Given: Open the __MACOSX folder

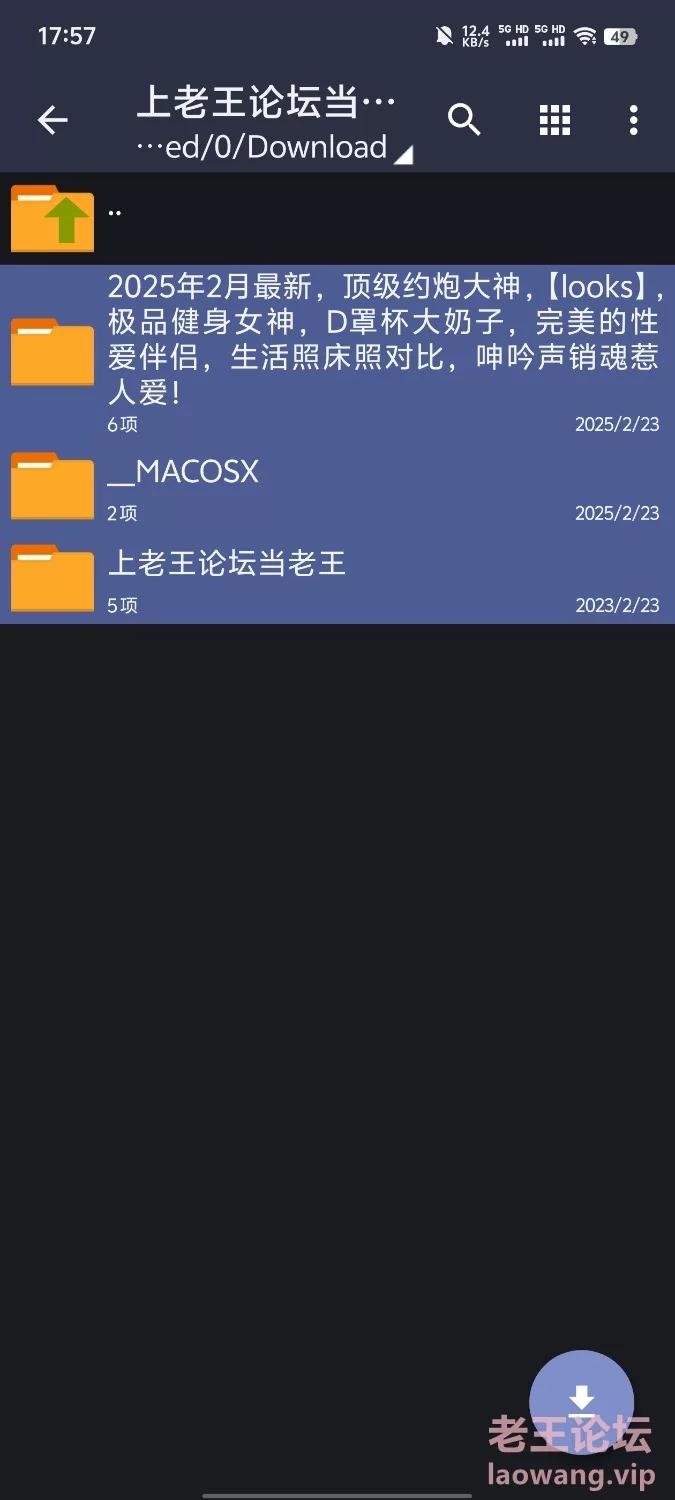Looking at the screenshot, I should pyautogui.click(x=337, y=487).
